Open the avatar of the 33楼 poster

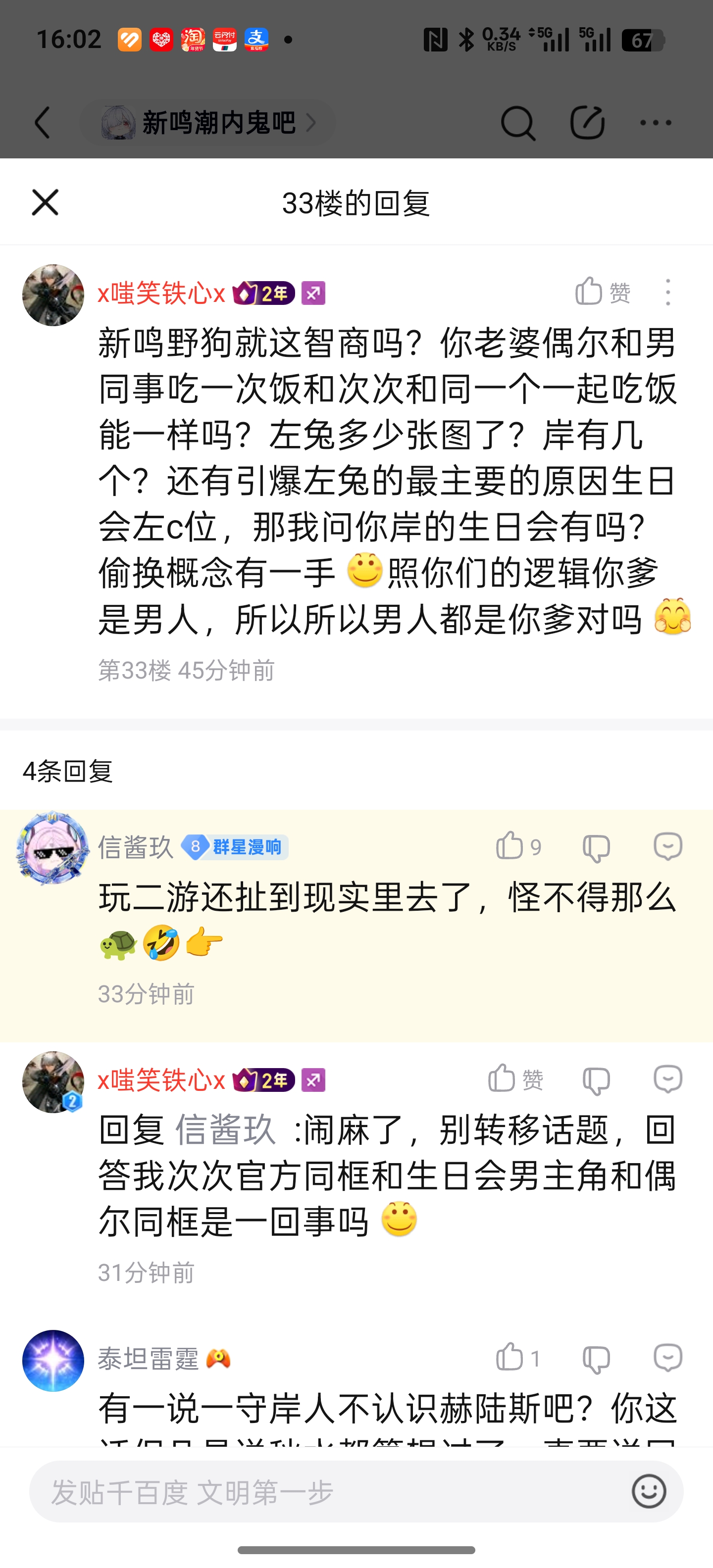coord(53,295)
